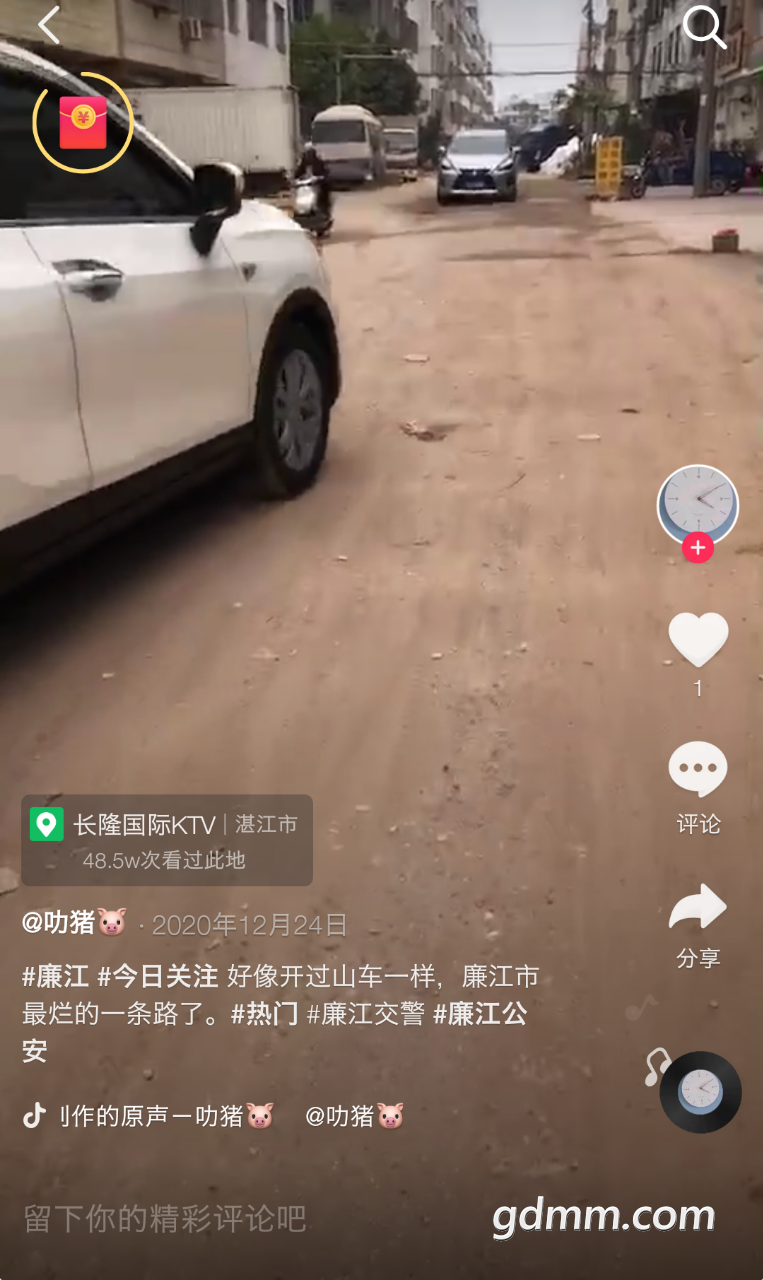Tap the 留下你的精彩评论吧 comment field
Screen dimensions: 763x1280
point(165,1218)
